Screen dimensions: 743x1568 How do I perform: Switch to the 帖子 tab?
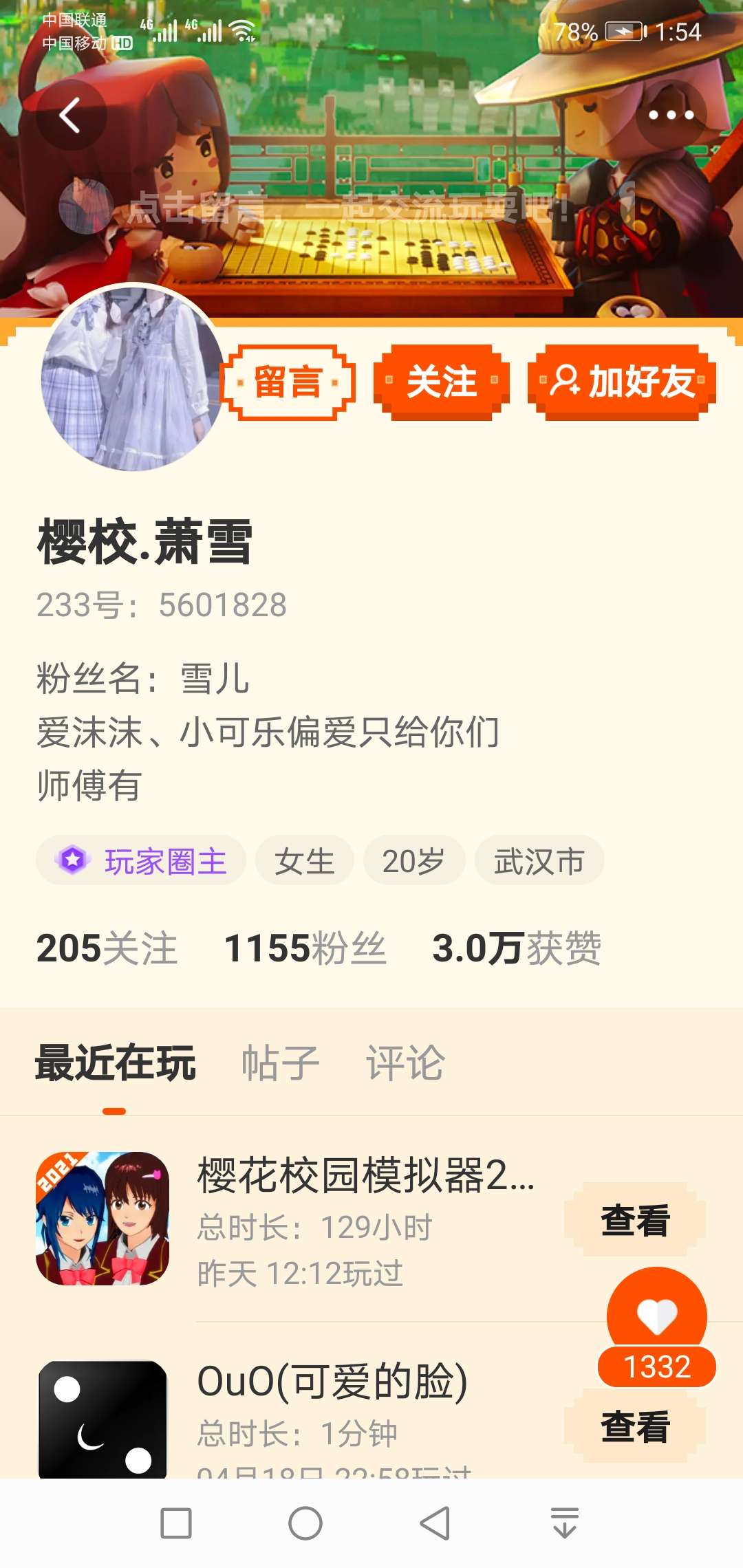(x=281, y=1063)
